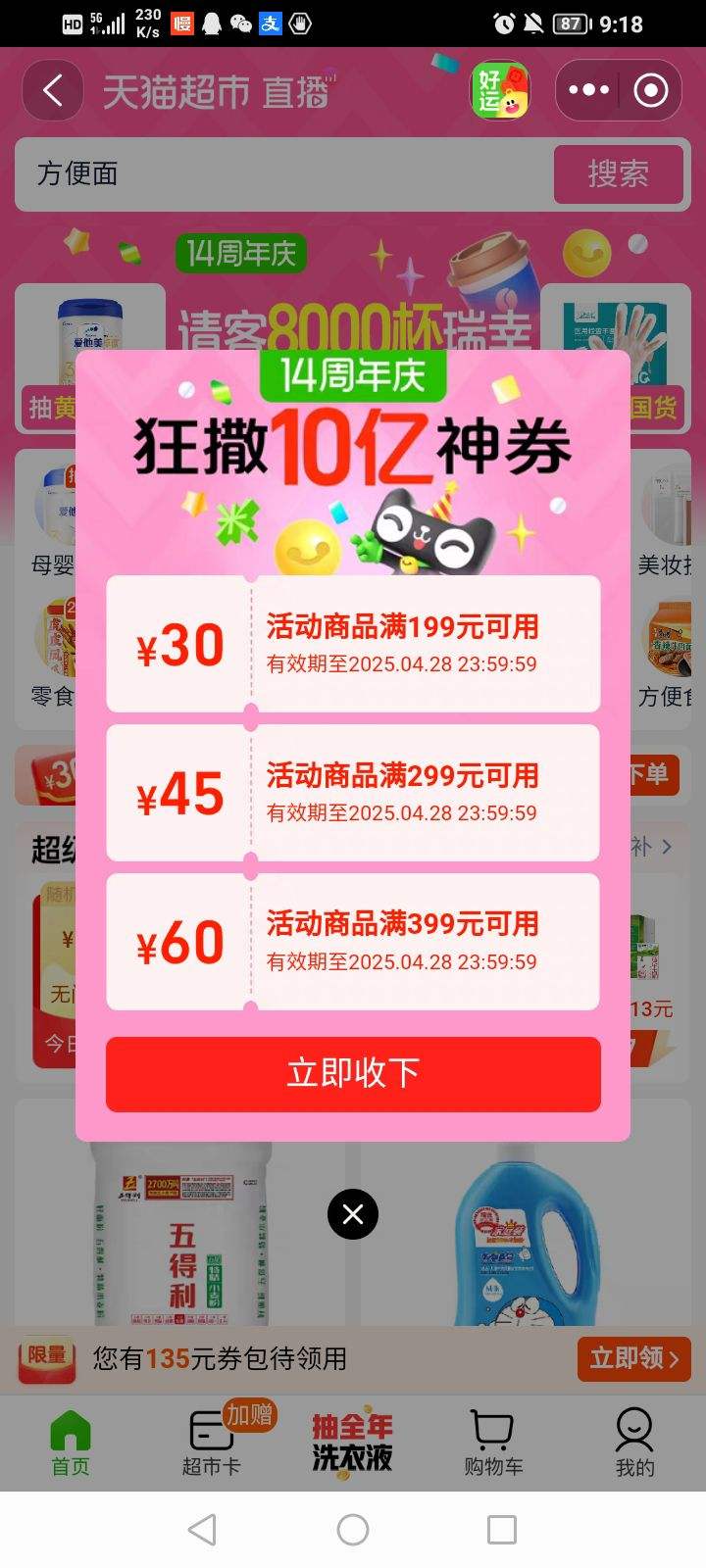706x1568 pixels.
Task: Tap the back arrow to leave the page
Action: pos(52,90)
